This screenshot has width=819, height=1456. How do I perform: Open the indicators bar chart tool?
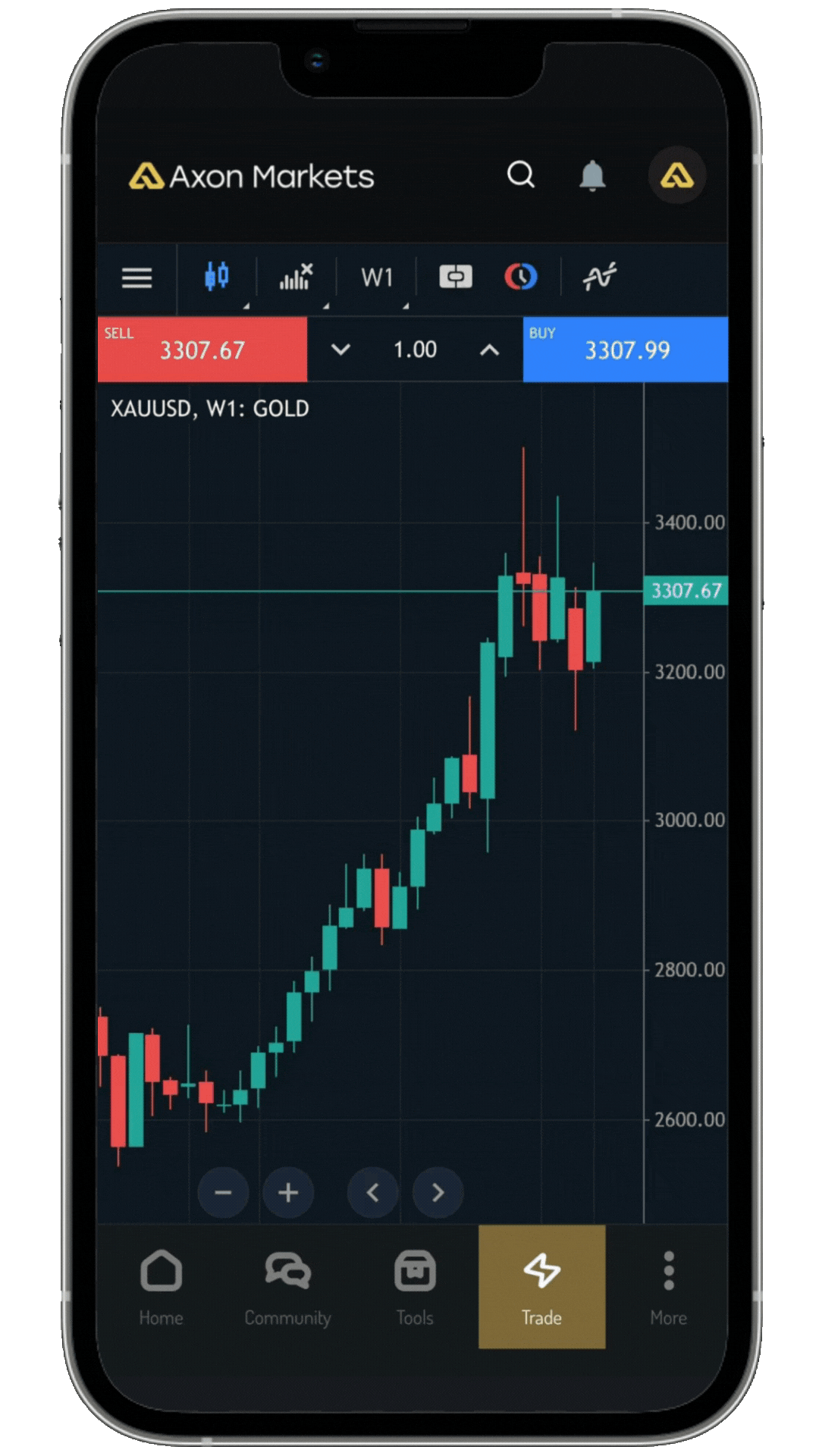pos(297,277)
